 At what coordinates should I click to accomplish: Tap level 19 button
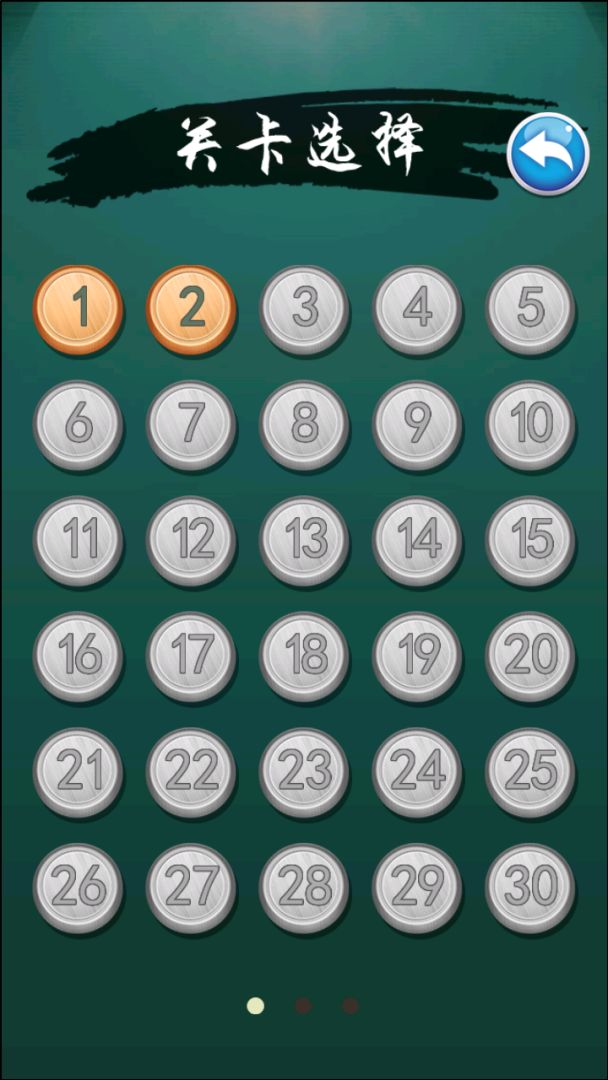417,656
